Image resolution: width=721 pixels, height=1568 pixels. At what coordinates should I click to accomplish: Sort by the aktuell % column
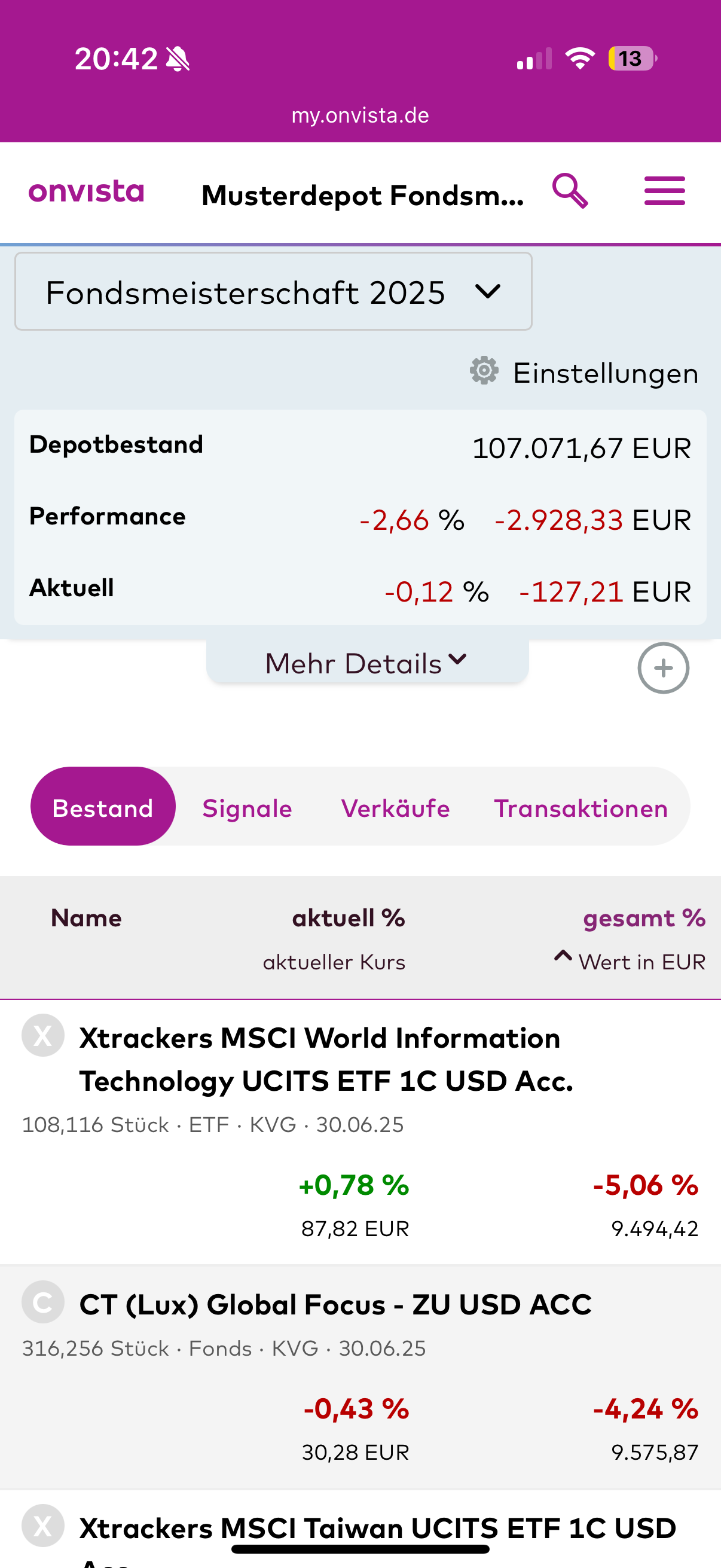click(x=348, y=918)
